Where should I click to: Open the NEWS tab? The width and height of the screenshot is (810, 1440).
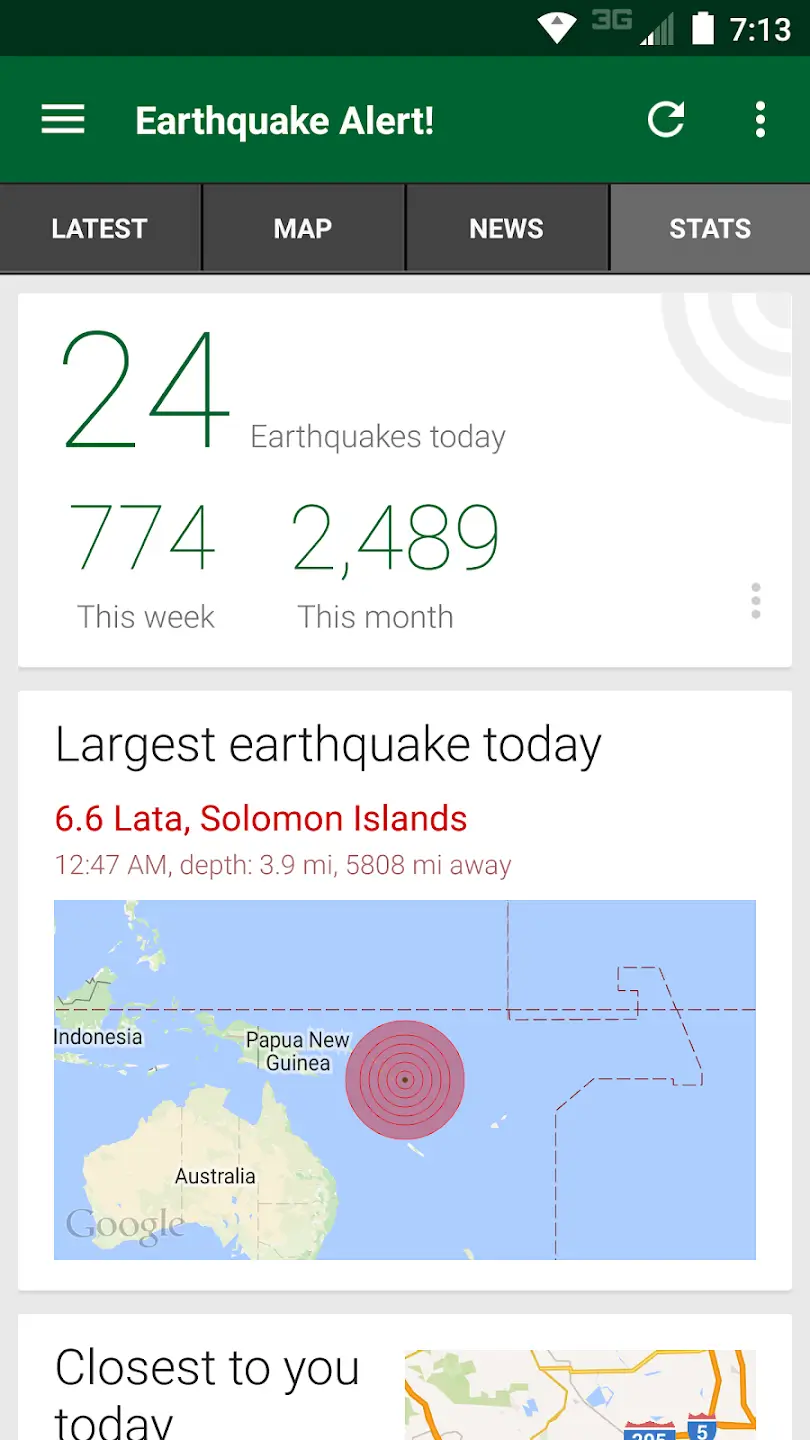(506, 228)
